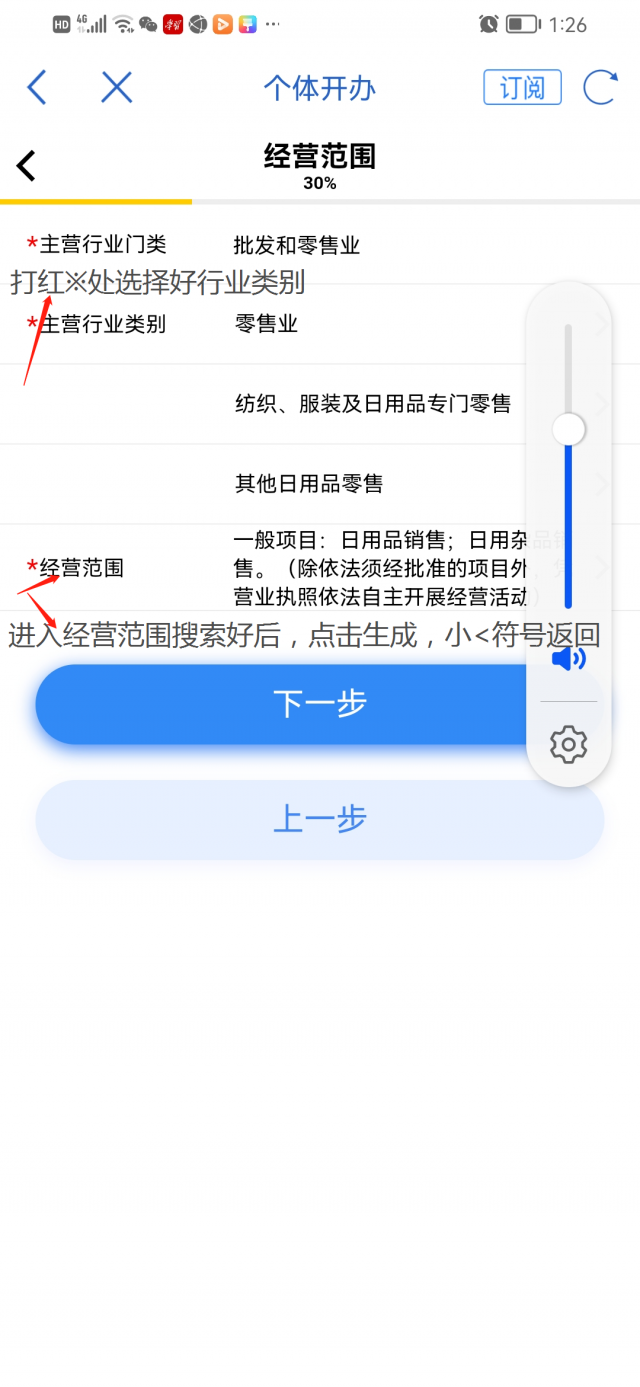Screen dimensions: 640x1387
Task: Continue with 下一步
Action: 280,704
